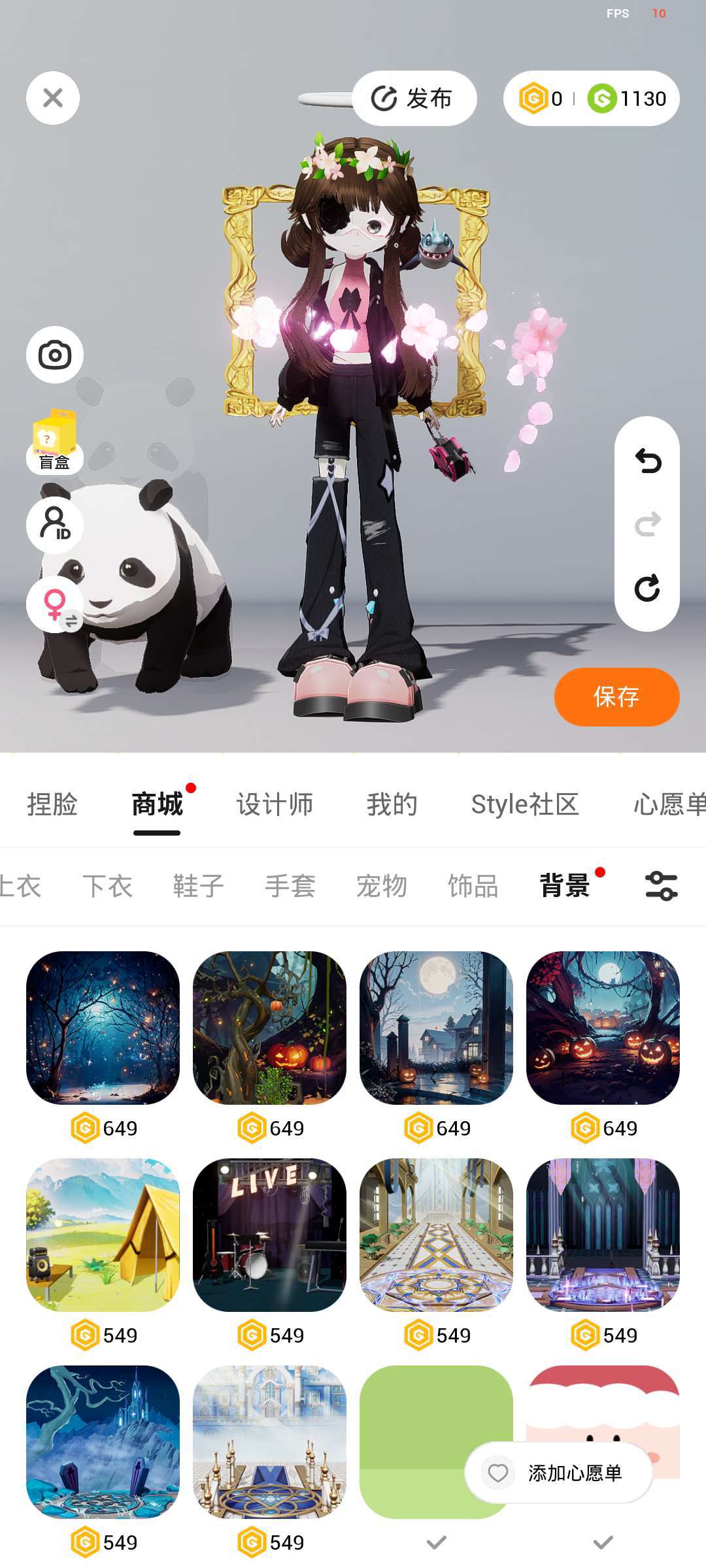Select the yellow tent camping background

coord(103,1235)
